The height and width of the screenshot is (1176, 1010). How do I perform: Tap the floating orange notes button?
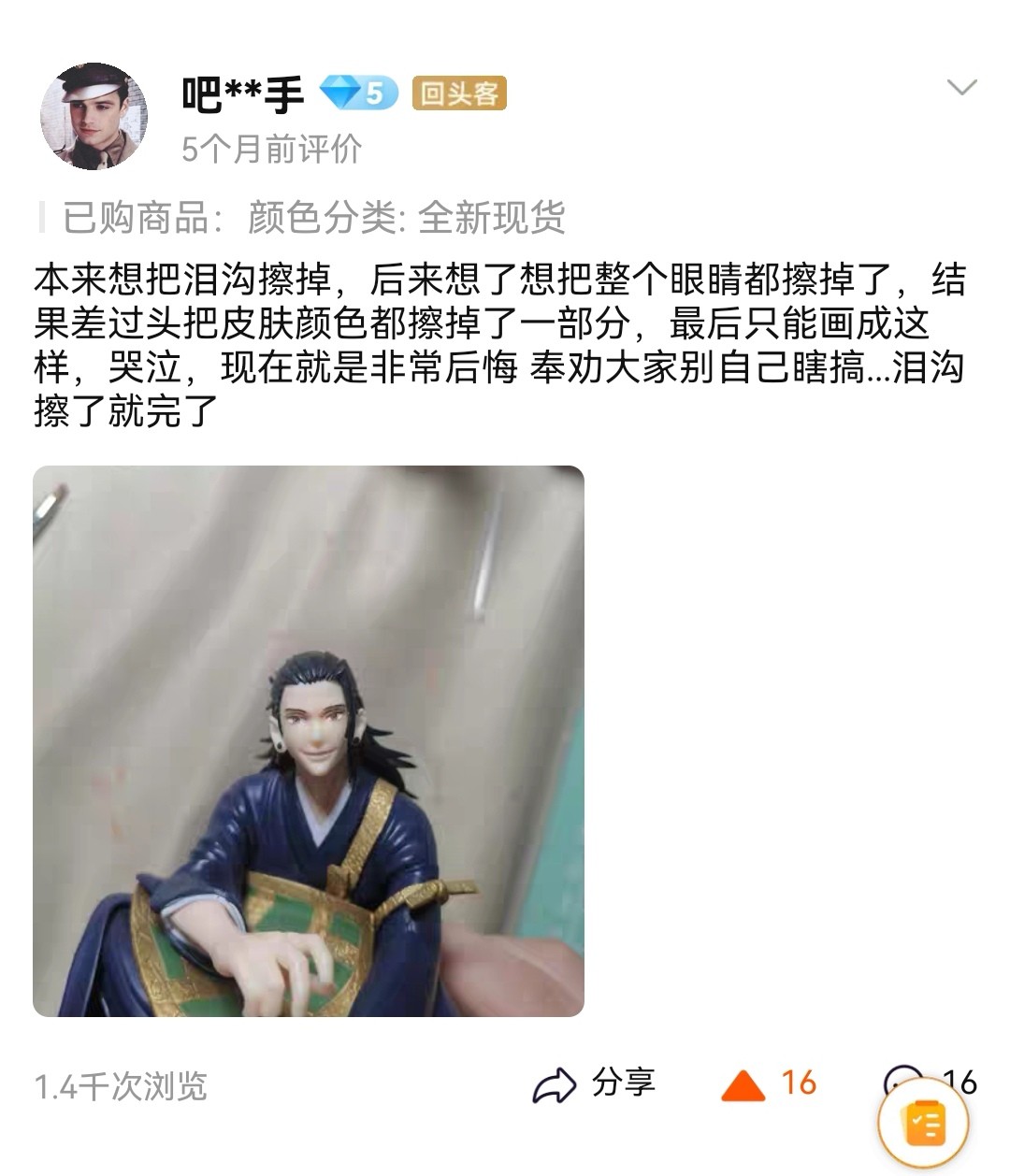[926, 1123]
